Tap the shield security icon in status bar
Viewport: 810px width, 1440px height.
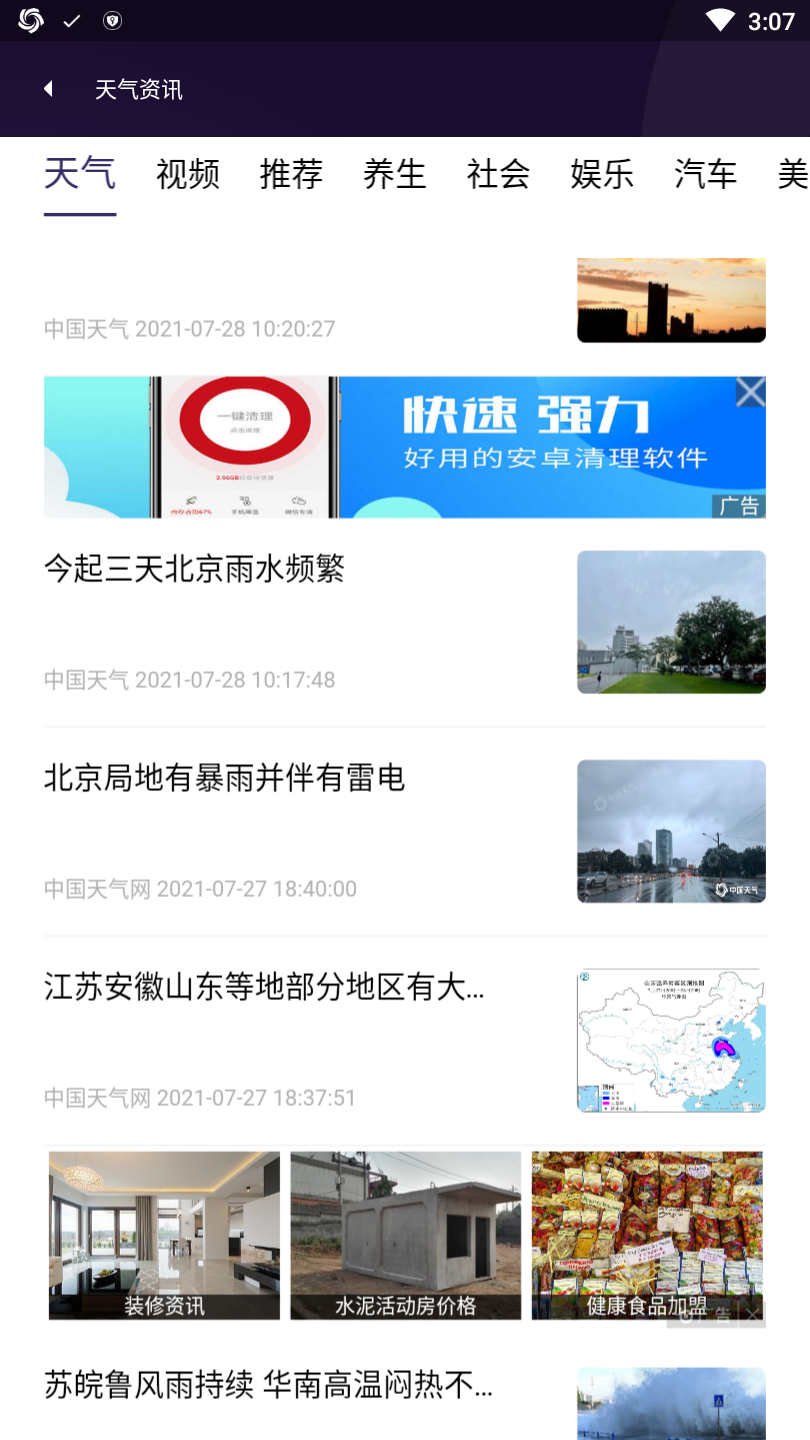113,19
